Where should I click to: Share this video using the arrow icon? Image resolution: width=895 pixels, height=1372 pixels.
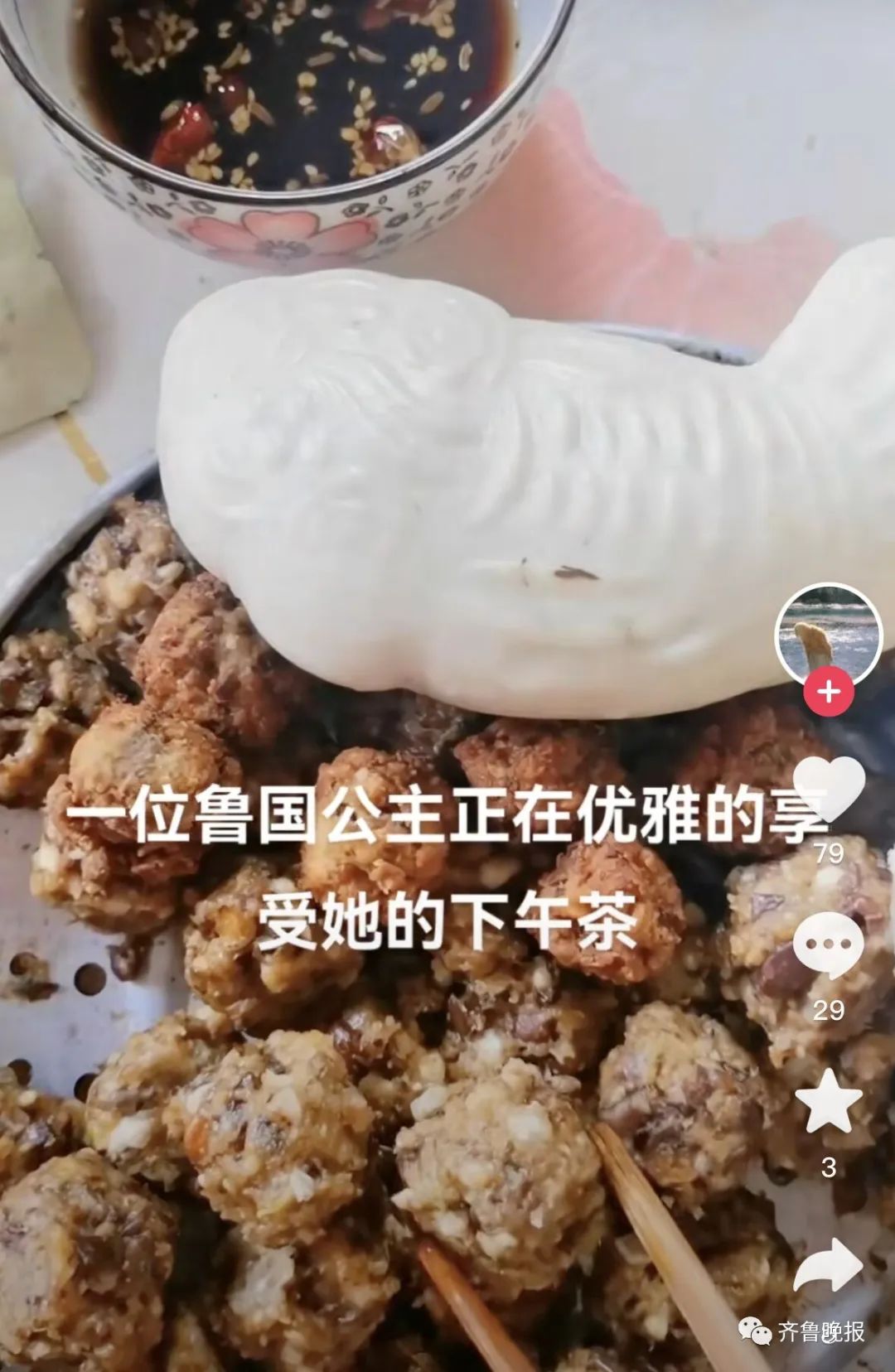(829, 1266)
